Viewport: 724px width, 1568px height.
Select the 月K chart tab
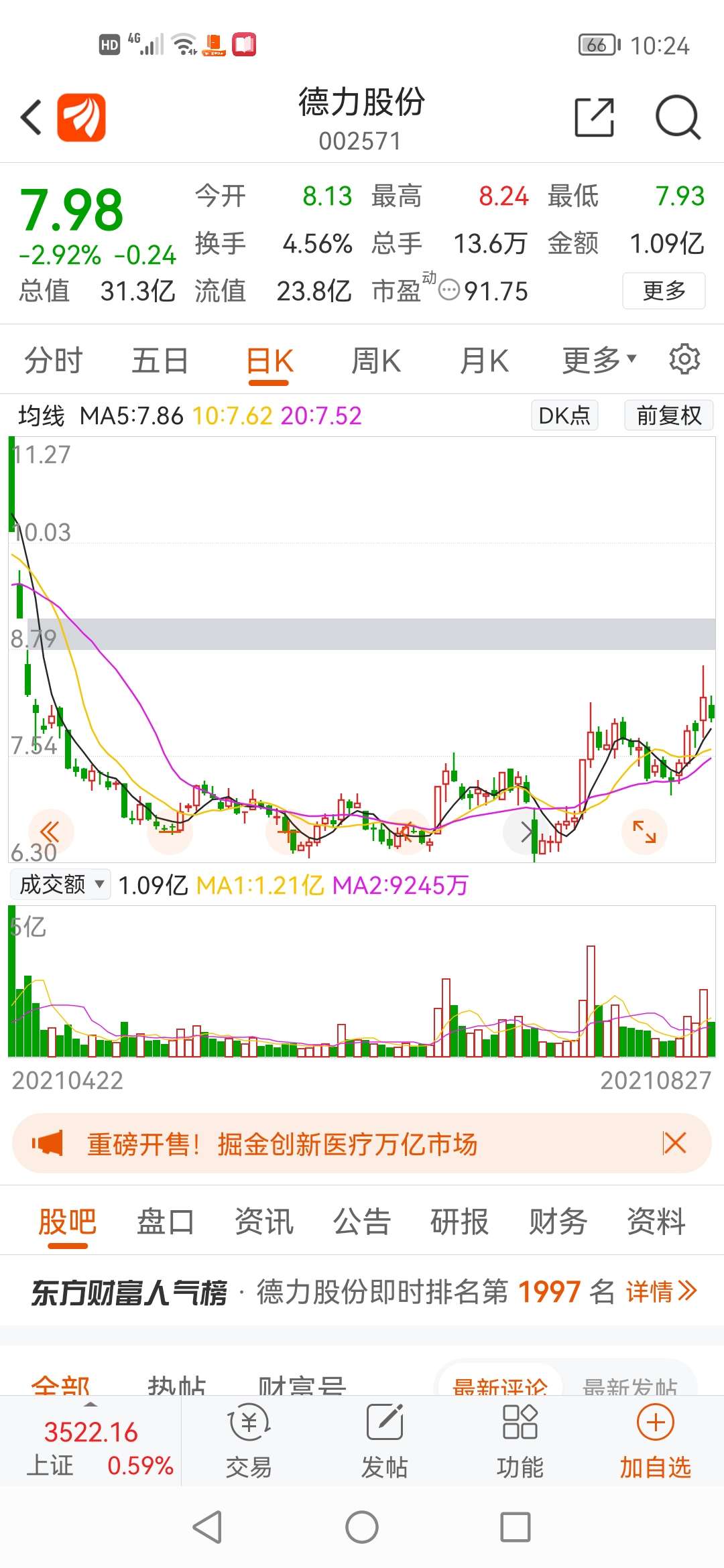(484, 361)
